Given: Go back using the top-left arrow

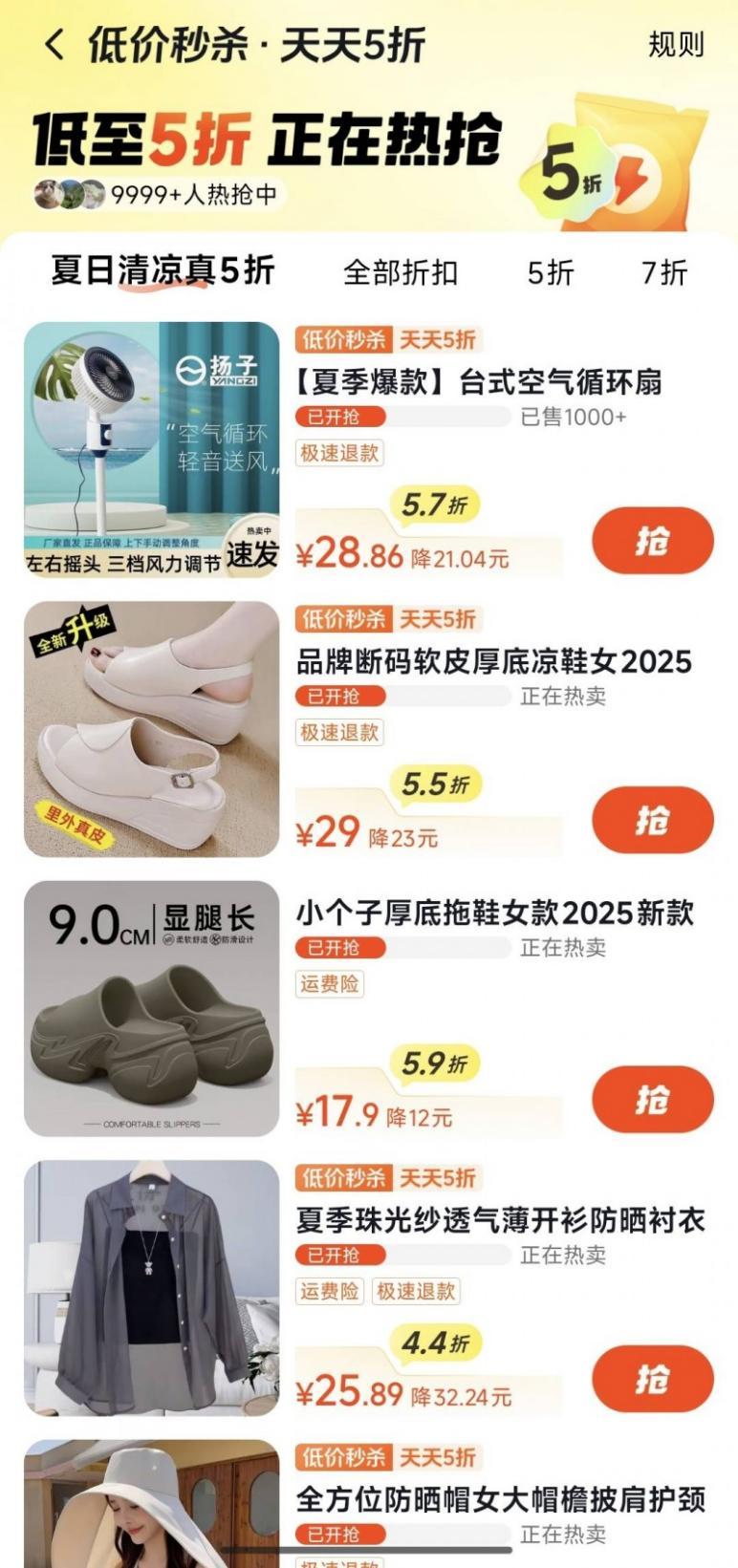Looking at the screenshot, I should click(55, 45).
